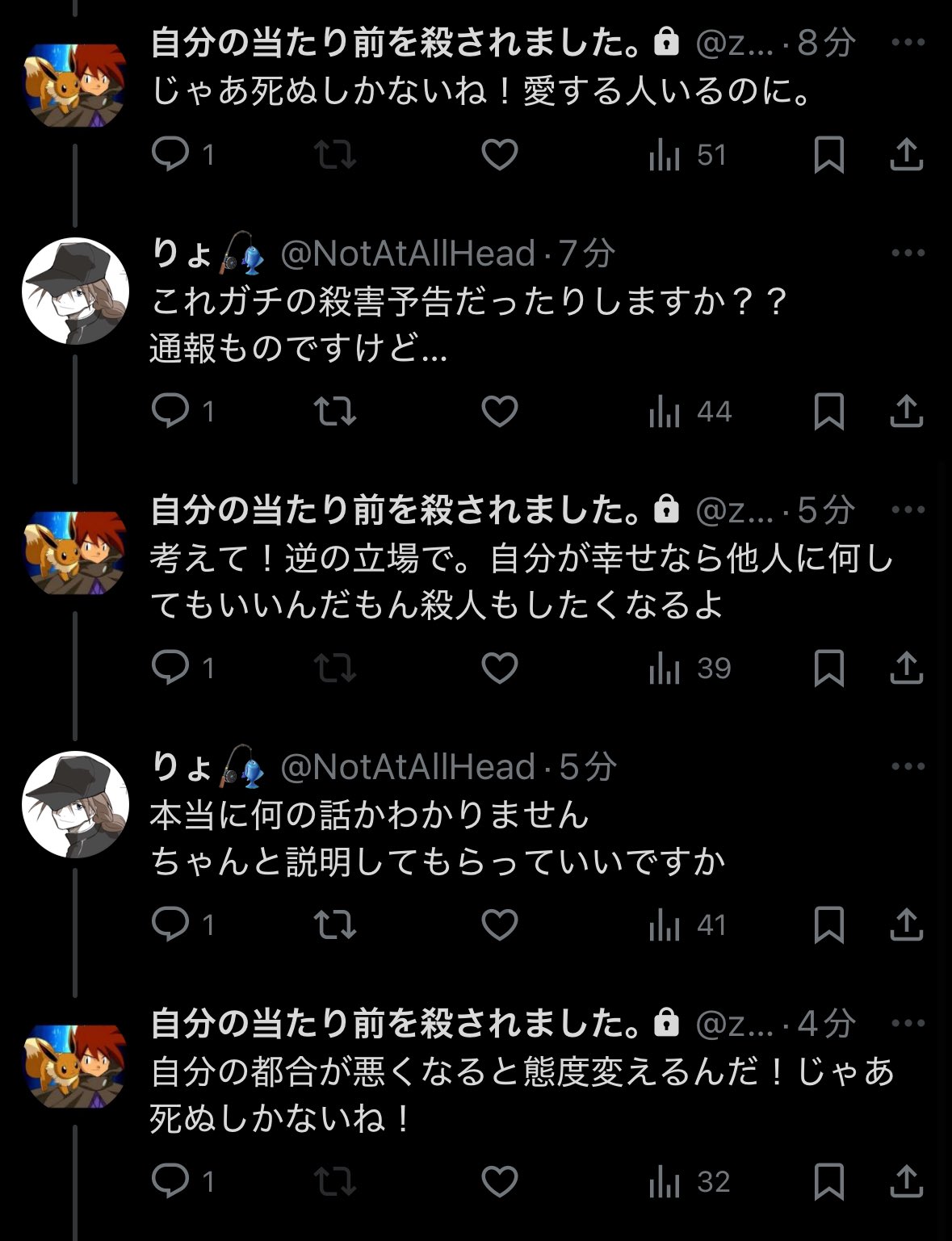
Task: Open the Eevee avatar on the 5分 post
Action: [x=75, y=551]
